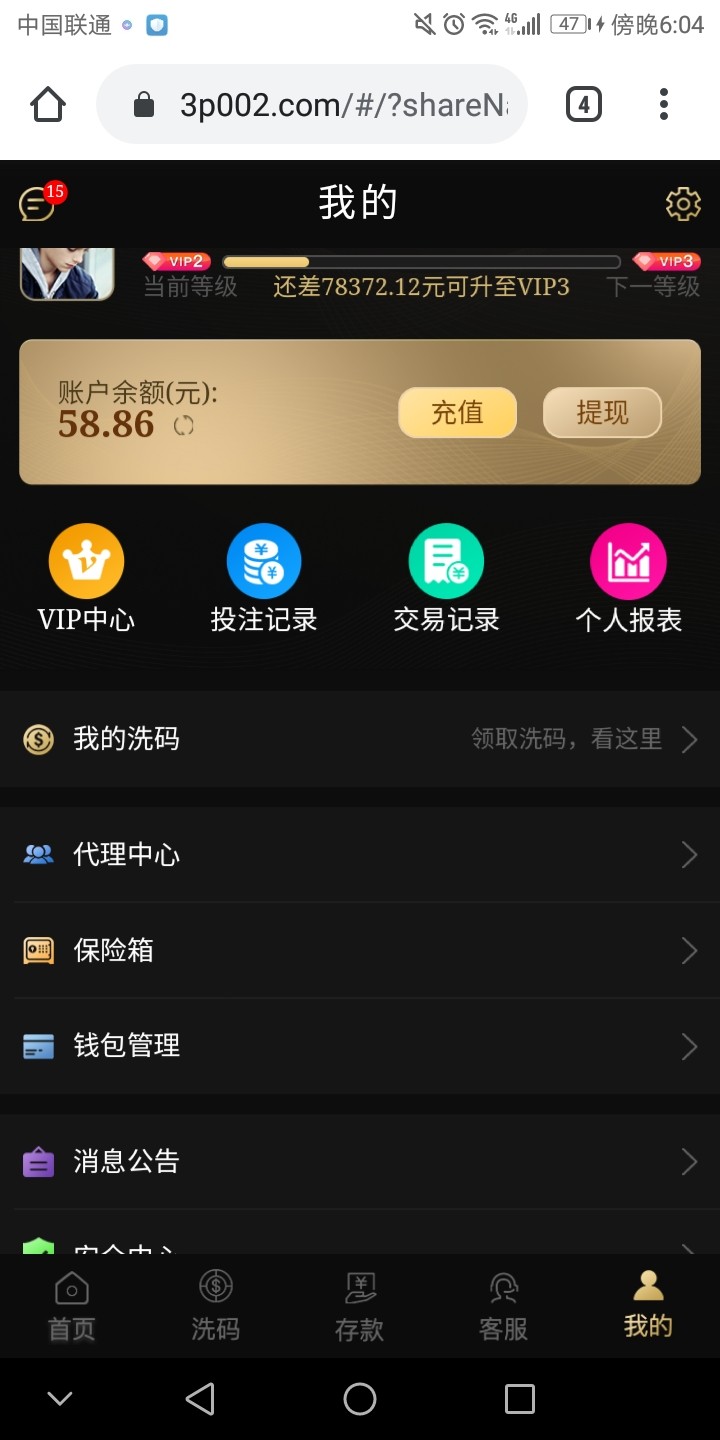Open 交易记录 transaction records

446,579
